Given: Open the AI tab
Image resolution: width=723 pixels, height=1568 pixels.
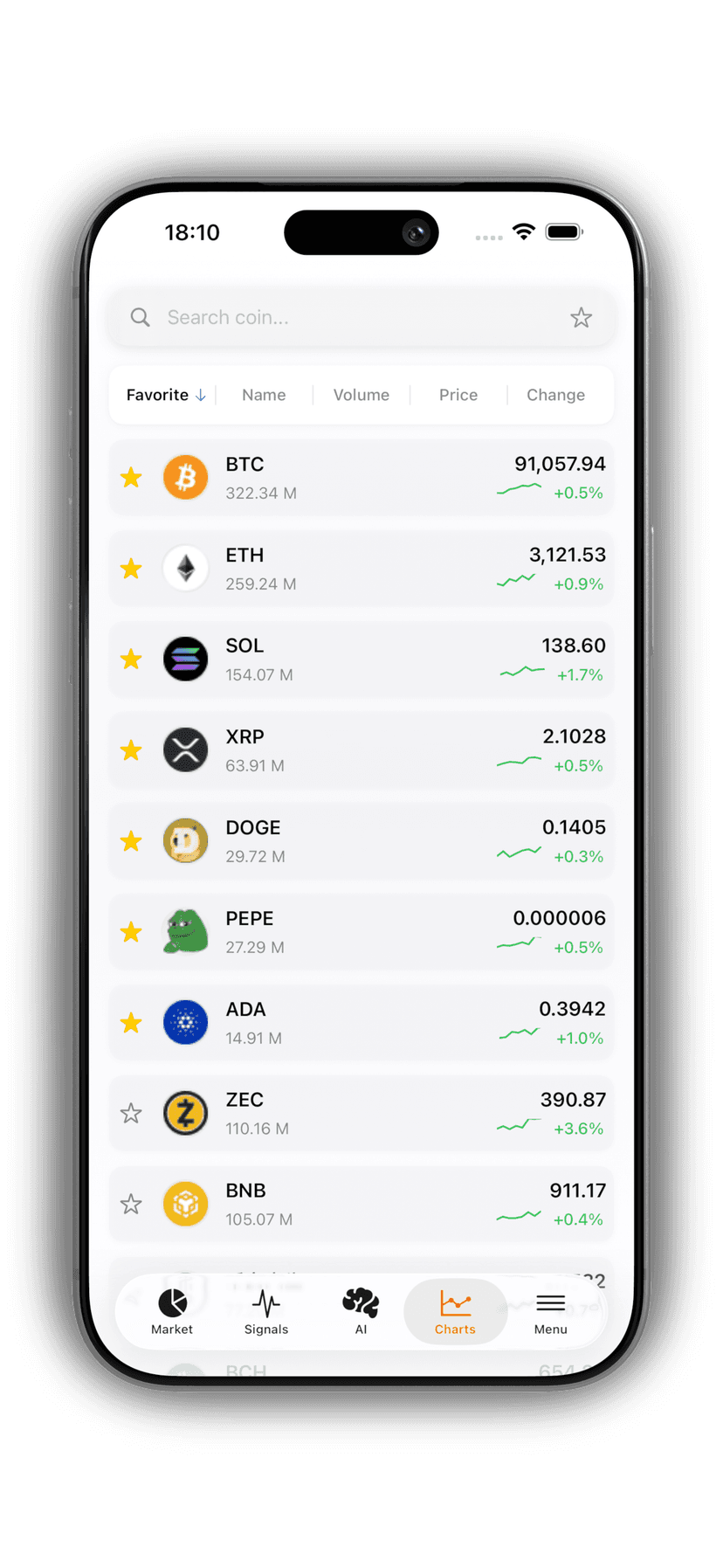Looking at the screenshot, I should point(361,1312).
